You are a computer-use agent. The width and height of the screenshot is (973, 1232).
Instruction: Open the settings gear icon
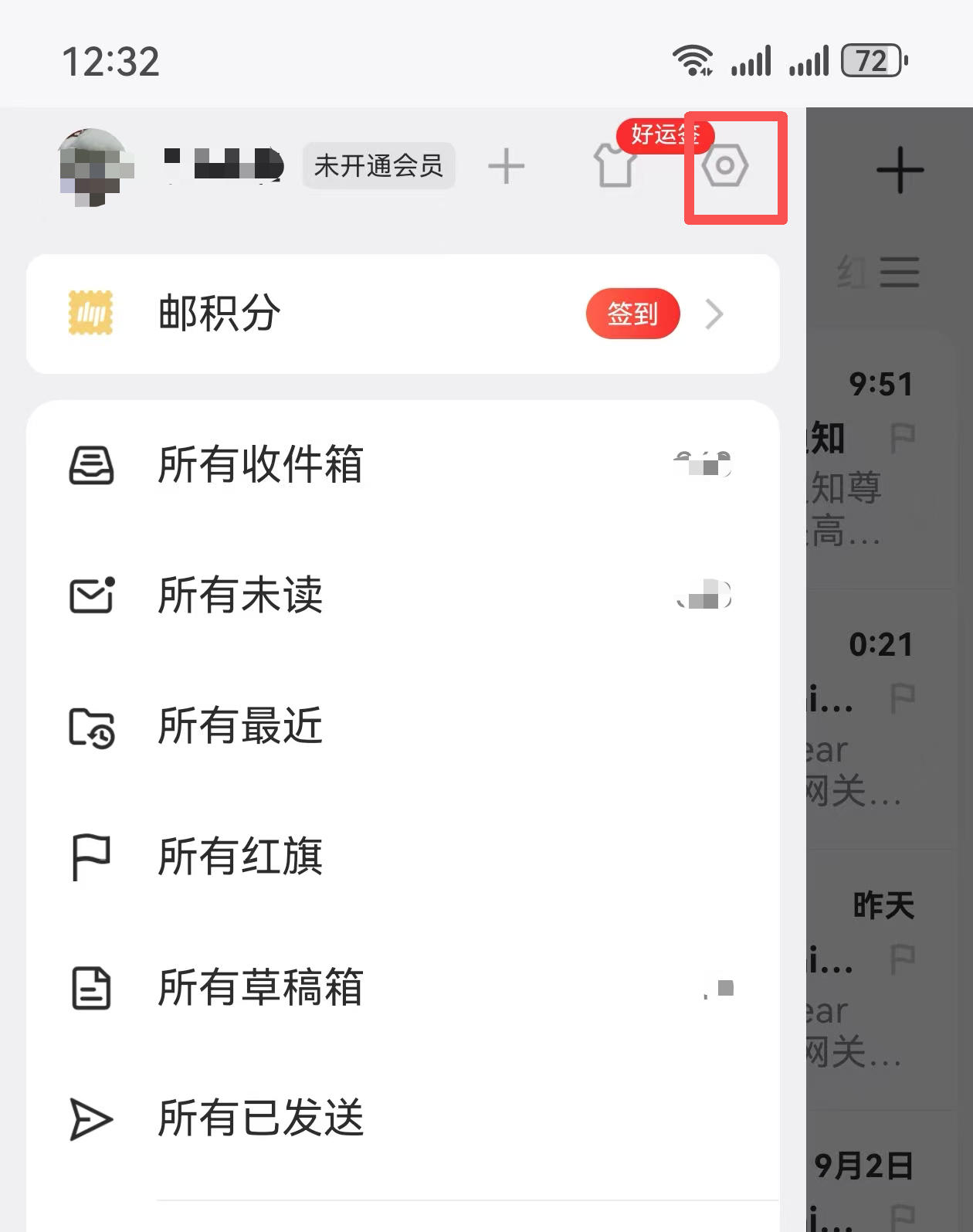724,166
